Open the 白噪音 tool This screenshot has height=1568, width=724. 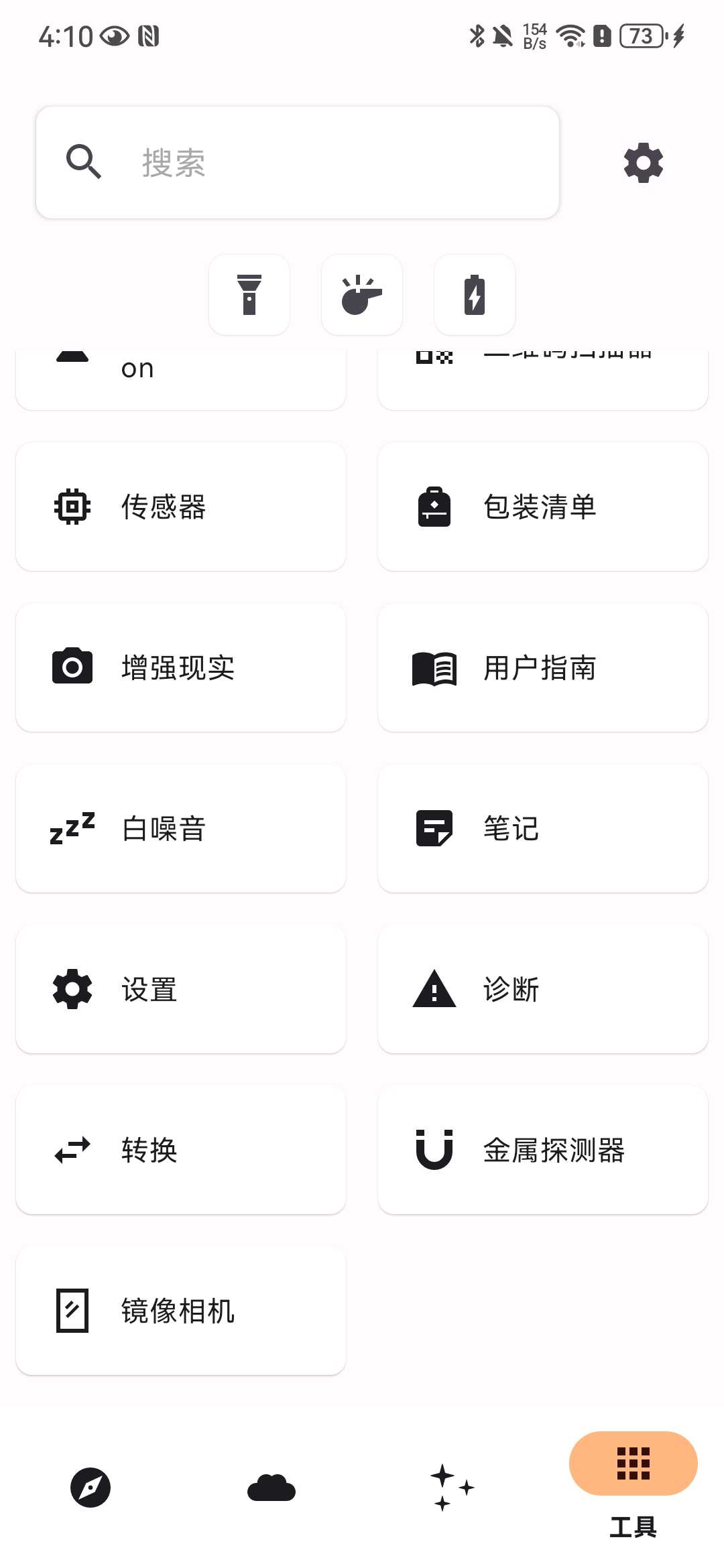pyautogui.click(x=181, y=828)
